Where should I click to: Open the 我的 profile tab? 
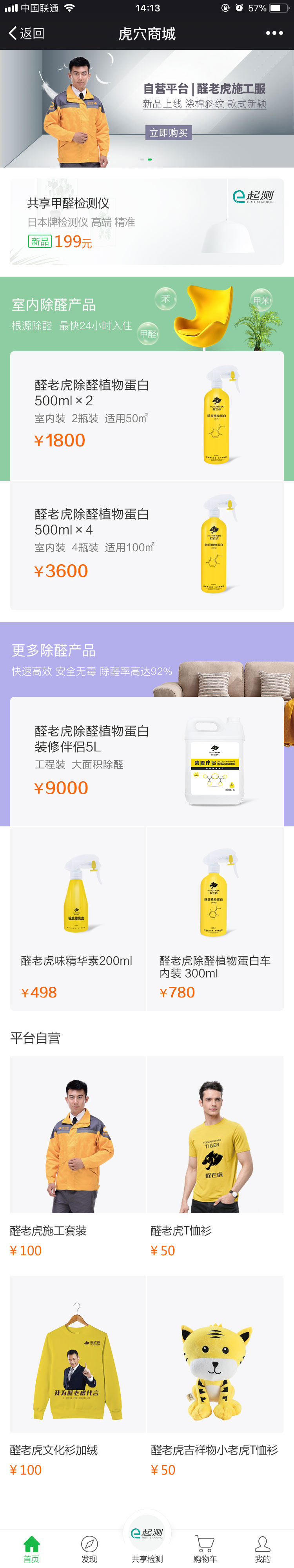[262, 1548]
